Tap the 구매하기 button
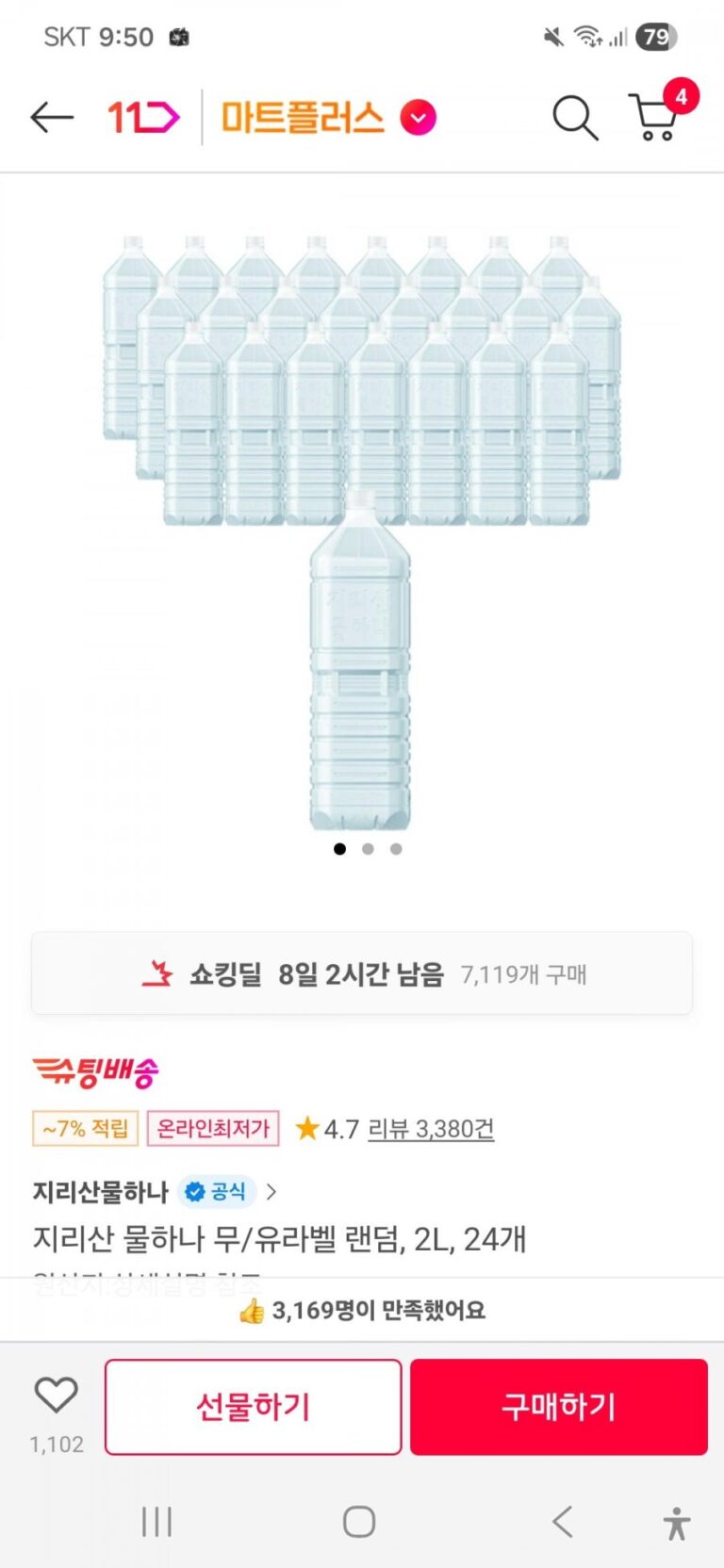Screen dimensions: 724x1568 coord(558,1407)
